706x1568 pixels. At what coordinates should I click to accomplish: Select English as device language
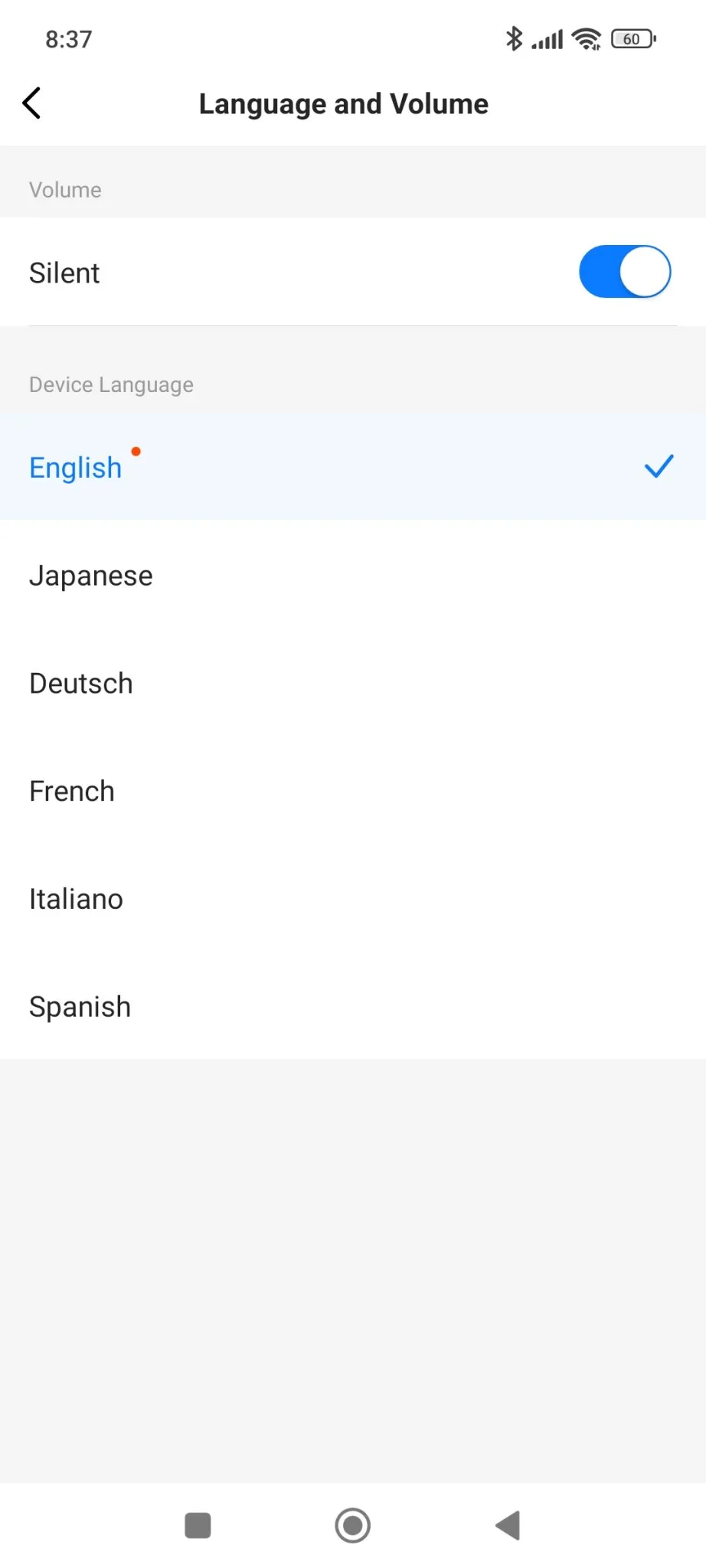353,466
